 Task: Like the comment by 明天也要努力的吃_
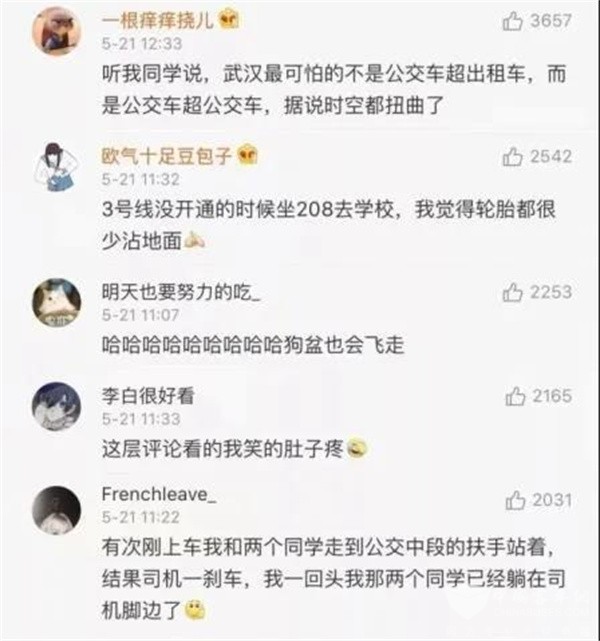513,292
